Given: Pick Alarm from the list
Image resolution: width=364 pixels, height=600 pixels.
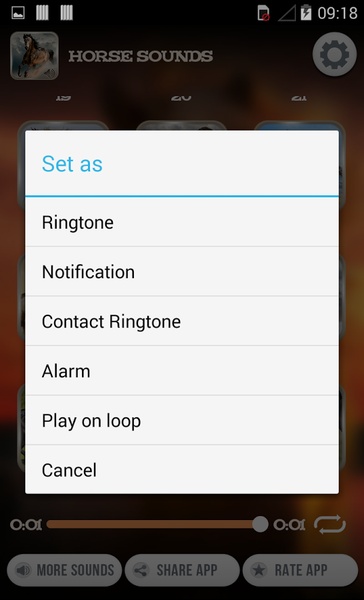Looking at the screenshot, I should (182, 371).
